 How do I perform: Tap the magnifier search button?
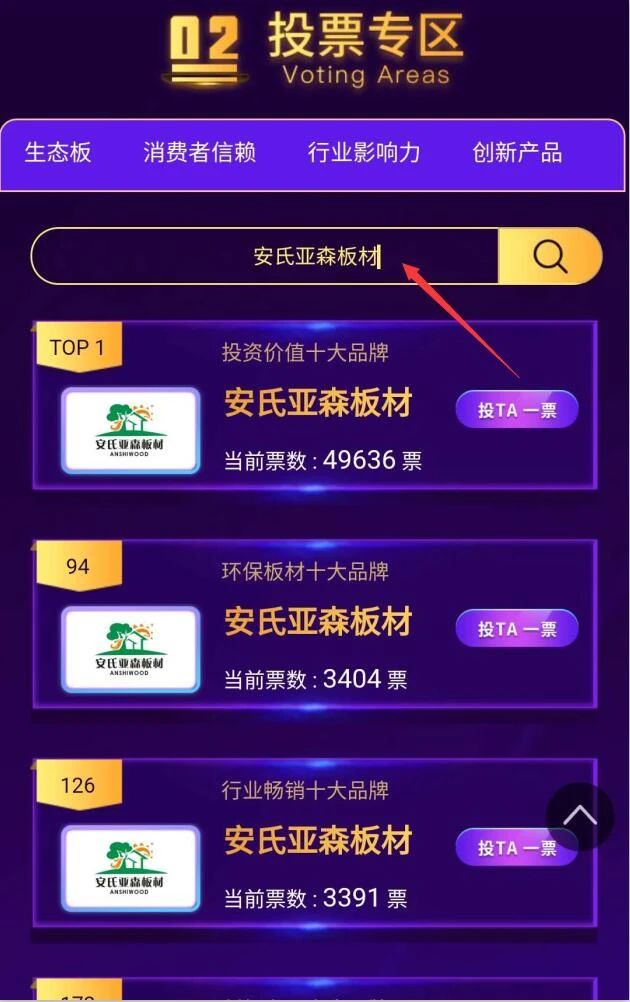click(x=550, y=257)
